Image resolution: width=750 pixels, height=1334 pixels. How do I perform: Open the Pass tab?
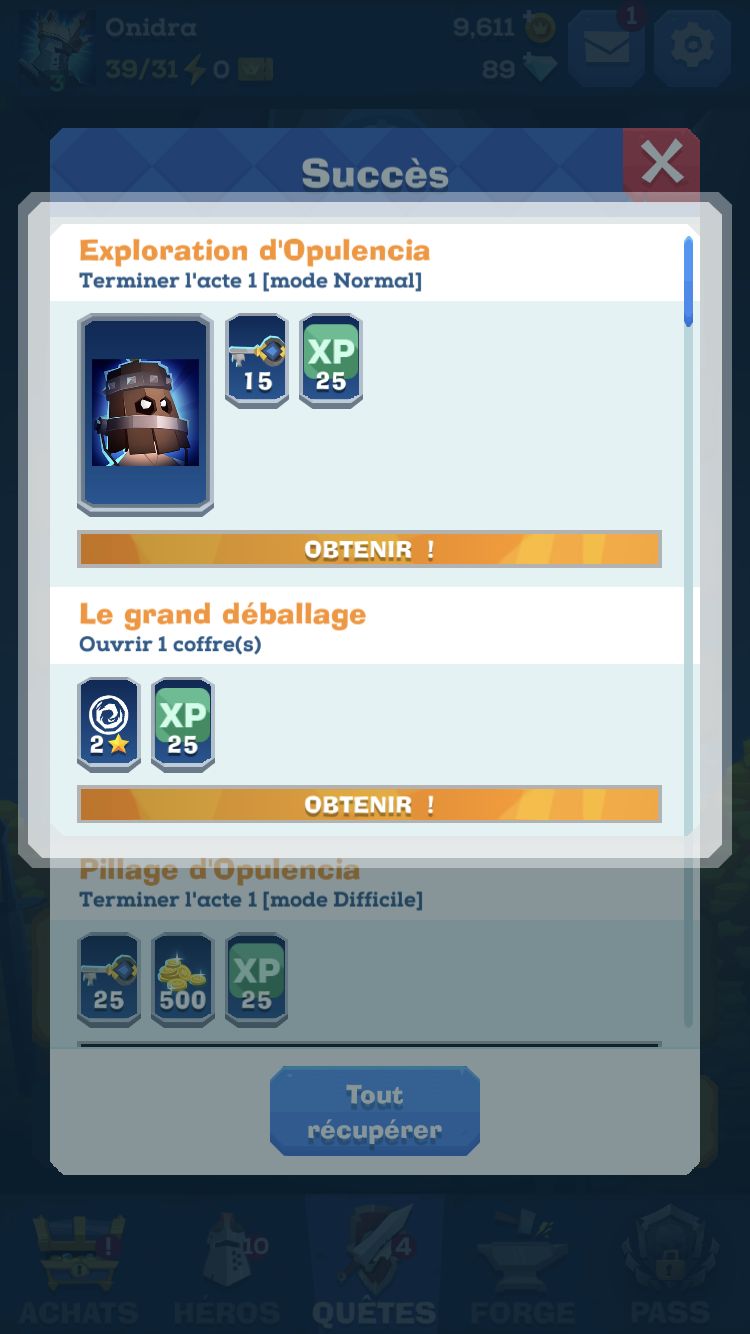pyautogui.click(x=670, y=1266)
